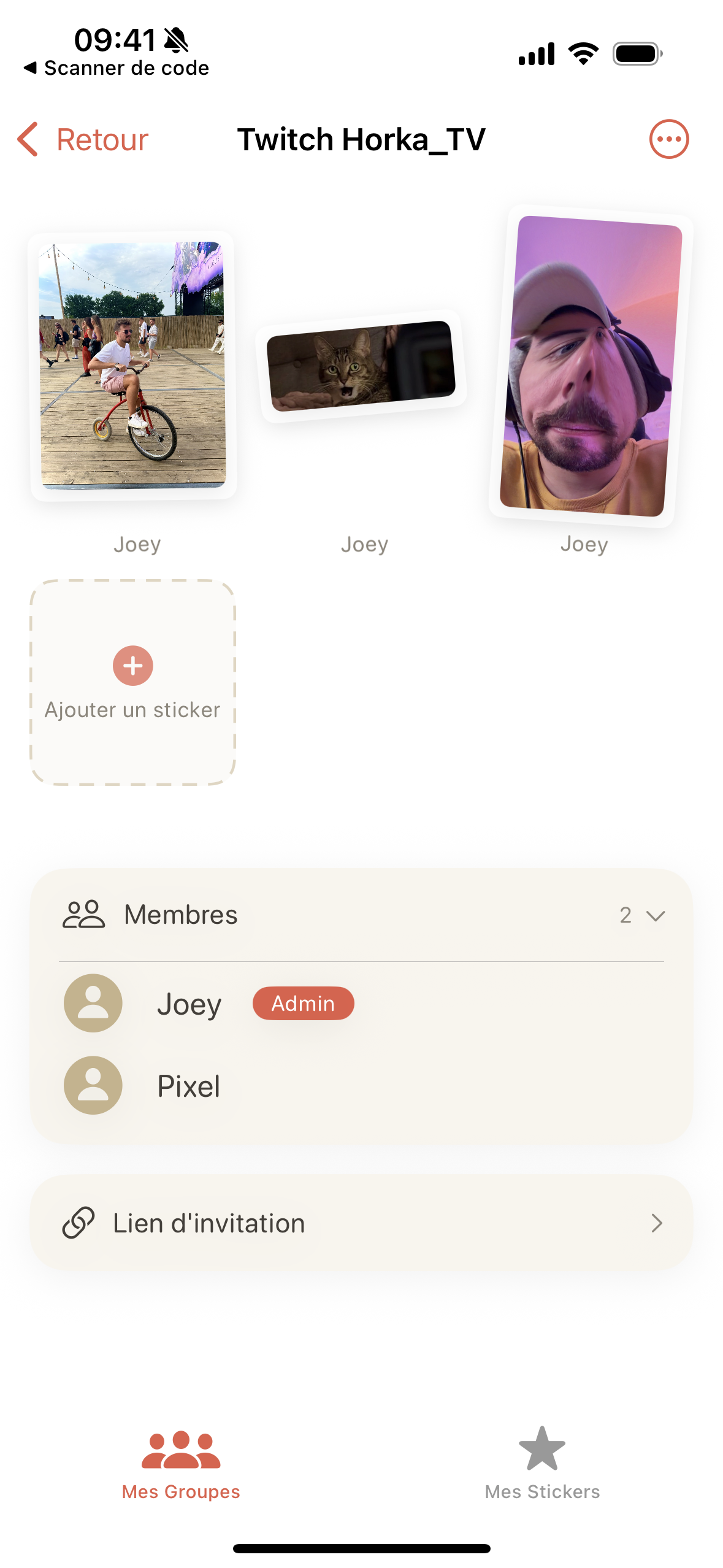Open the Lien d'invitation chevron
This screenshot has height=1568, width=723.
pos(657,1223)
